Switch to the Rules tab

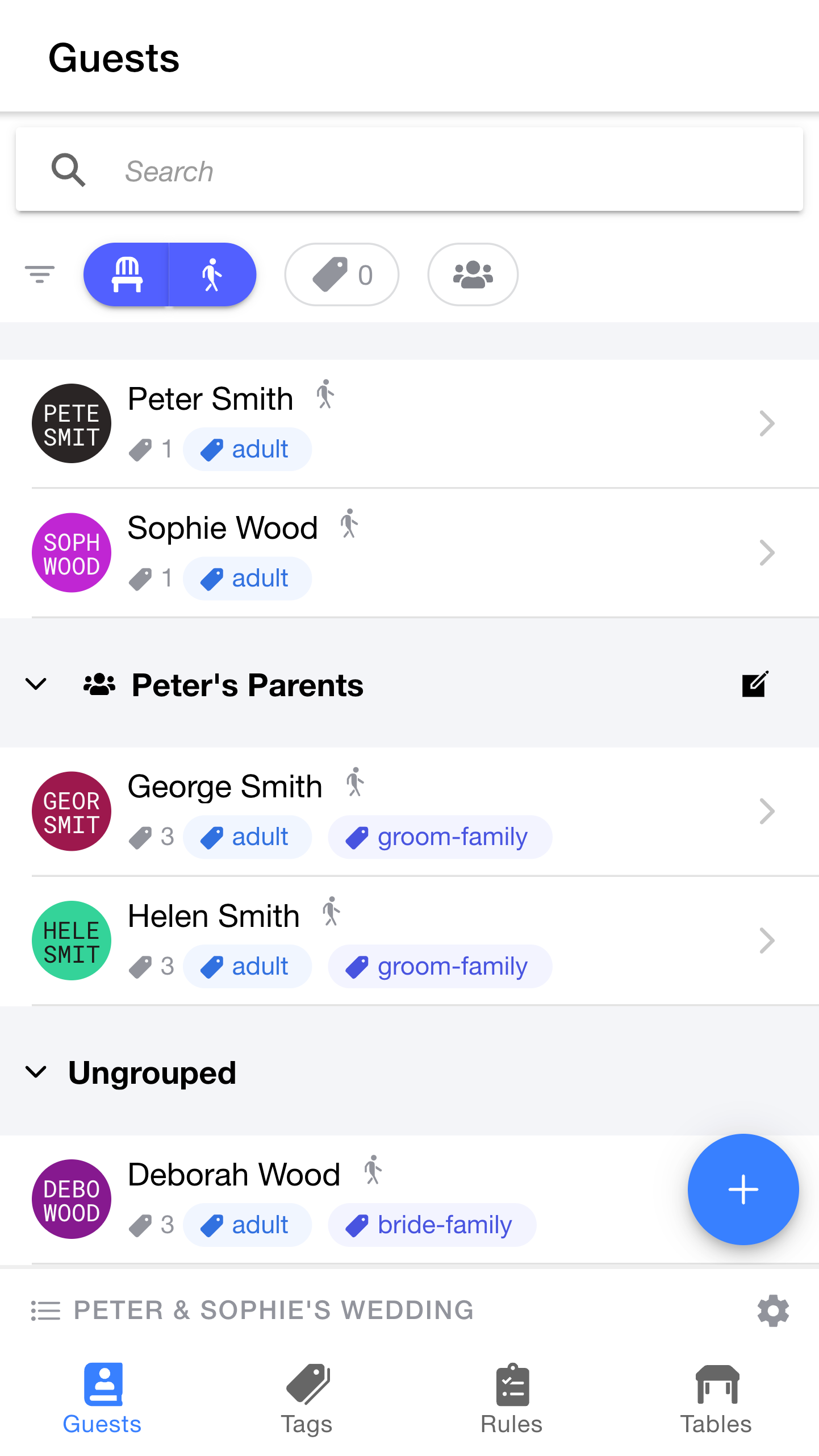(512, 1399)
